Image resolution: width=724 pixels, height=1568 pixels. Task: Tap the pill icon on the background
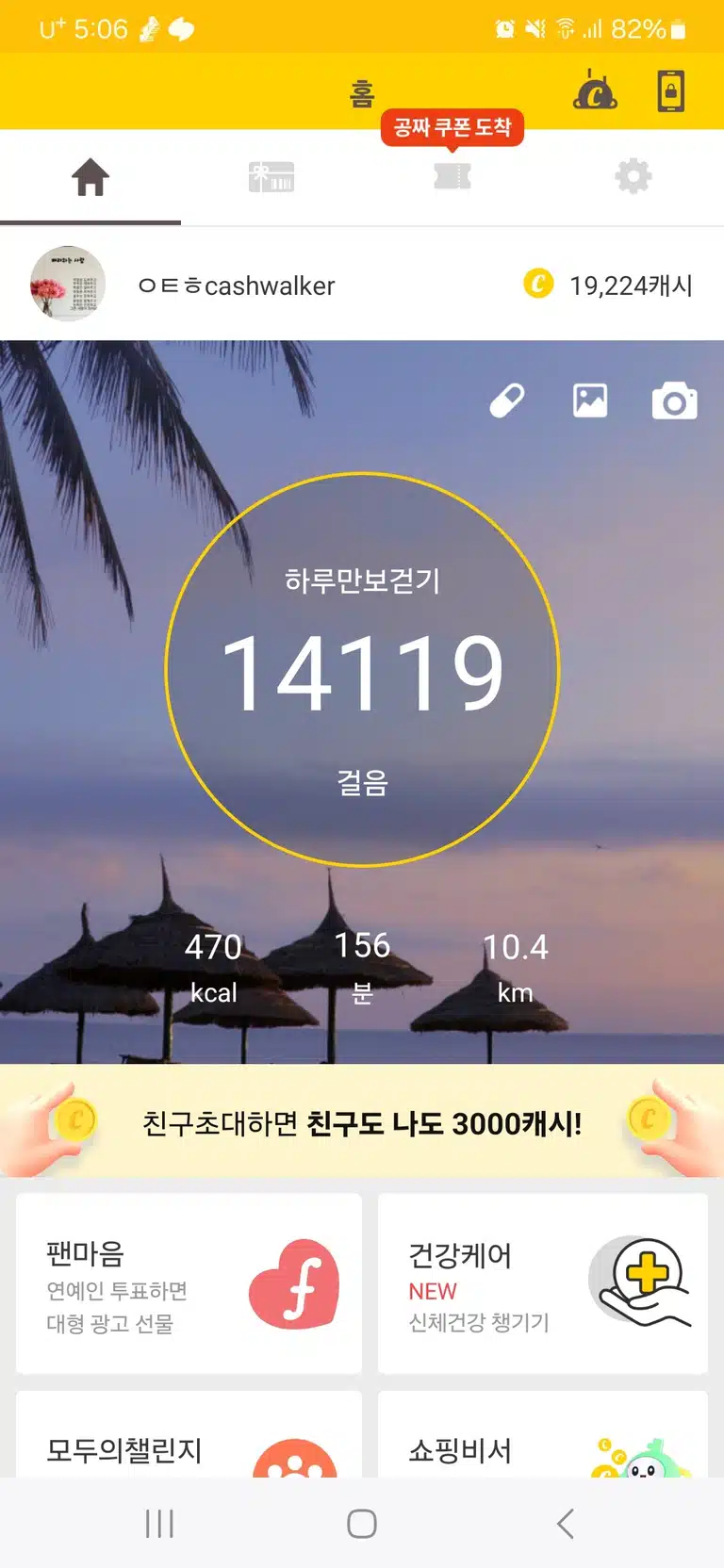[507, 401]
